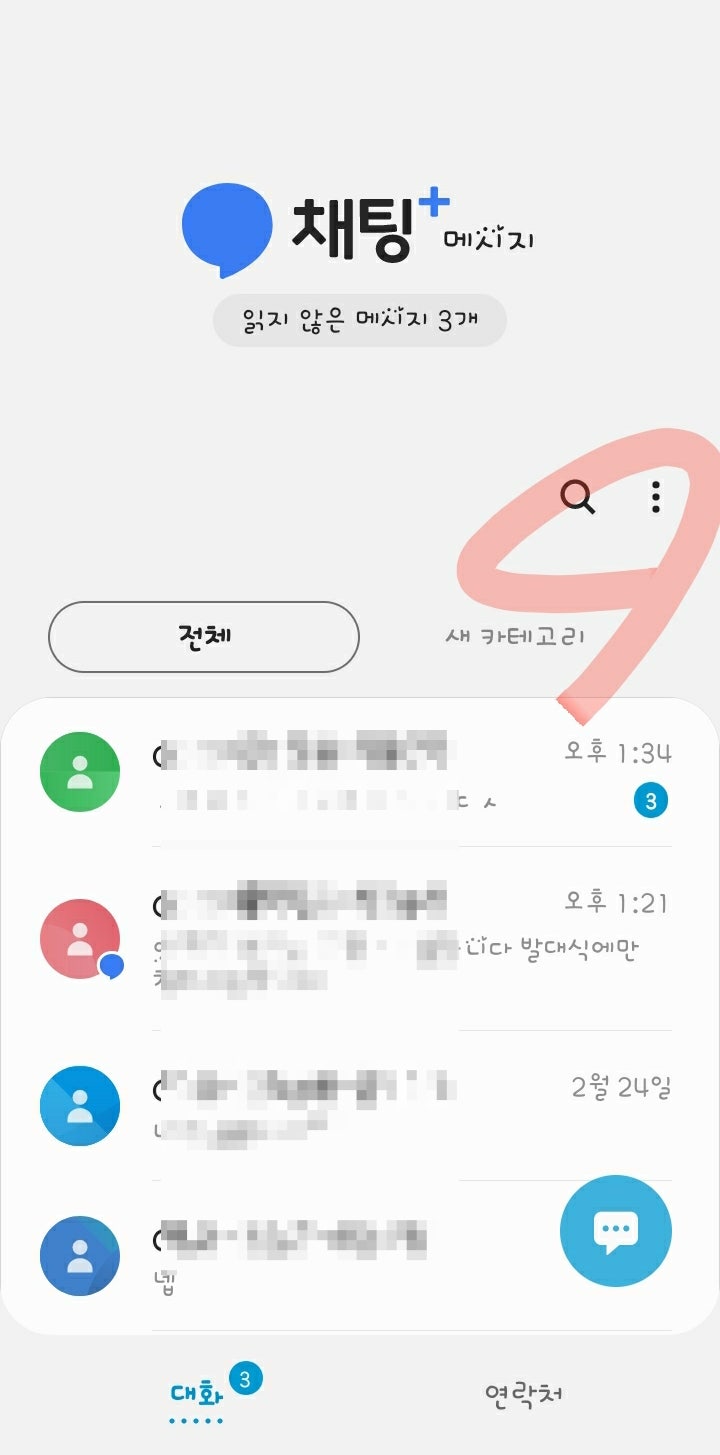Switch to the 대화 tab

pos(197,1394)
